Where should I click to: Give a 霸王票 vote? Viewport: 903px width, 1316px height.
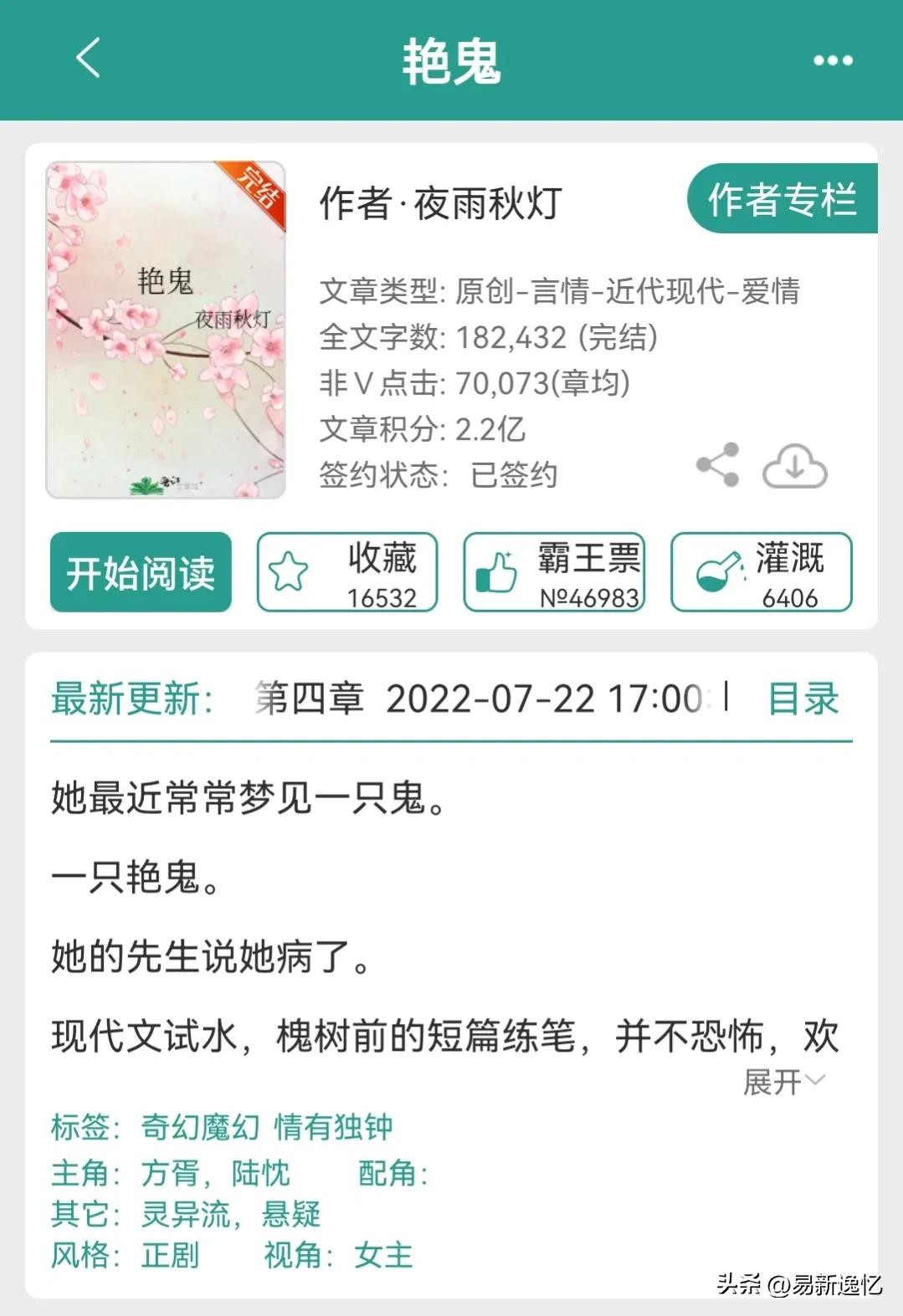(554, 573)
